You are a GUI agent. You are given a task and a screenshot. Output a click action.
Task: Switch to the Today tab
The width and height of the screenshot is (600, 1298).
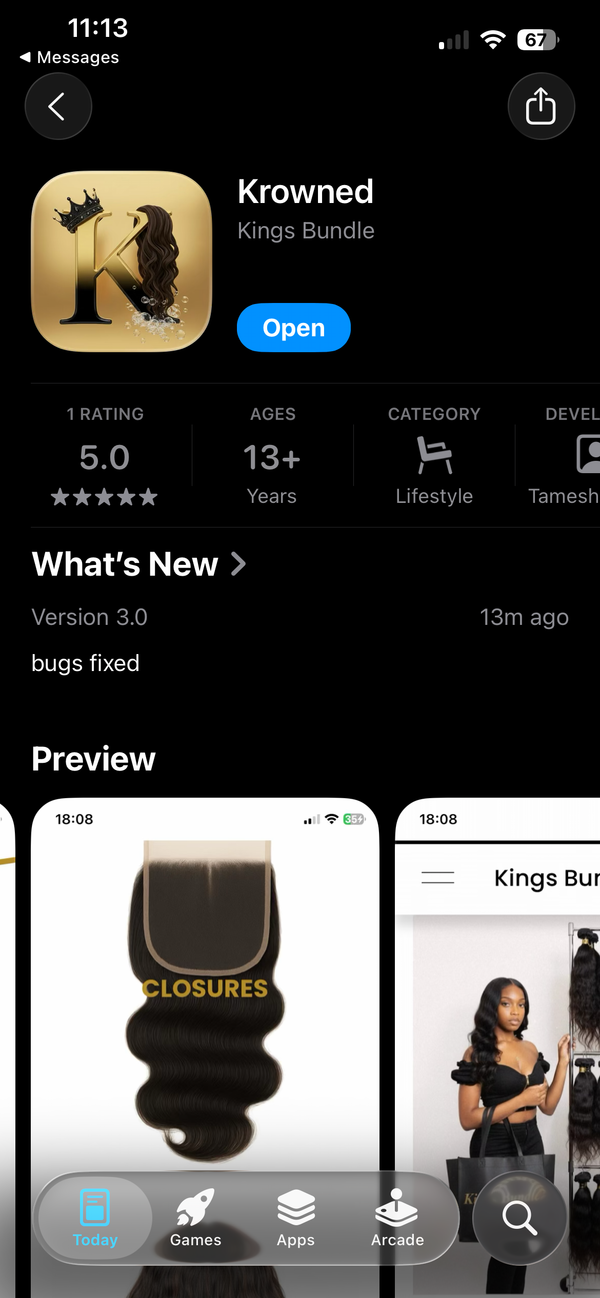coord(95,1219)
